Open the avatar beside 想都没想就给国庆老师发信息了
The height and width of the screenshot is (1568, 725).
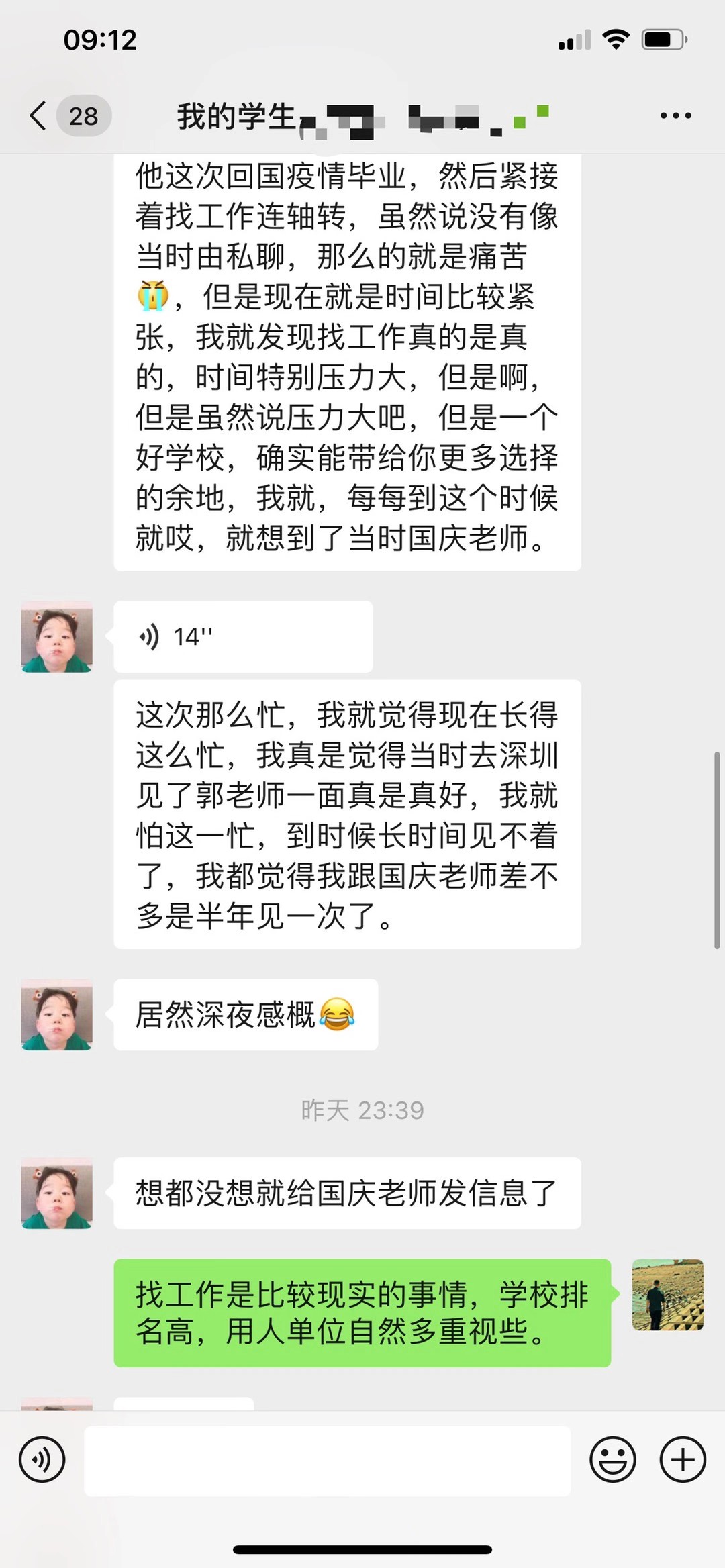tap(57, 1193)
